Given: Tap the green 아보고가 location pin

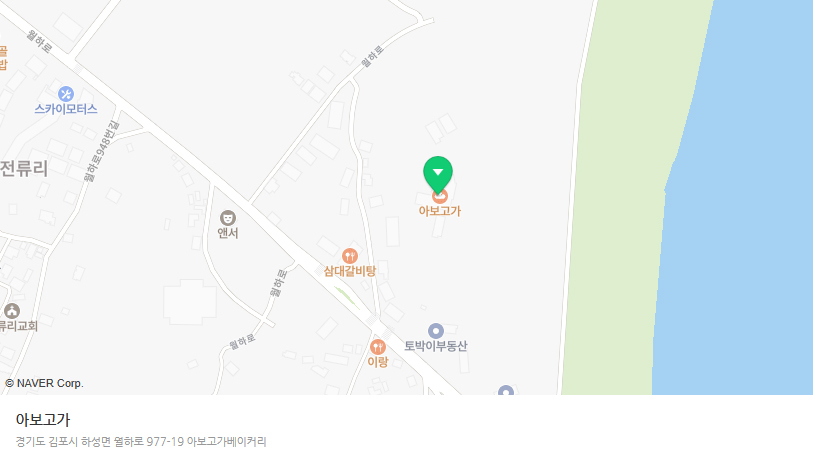Looking at the screenshot, I should click(437, 173).
